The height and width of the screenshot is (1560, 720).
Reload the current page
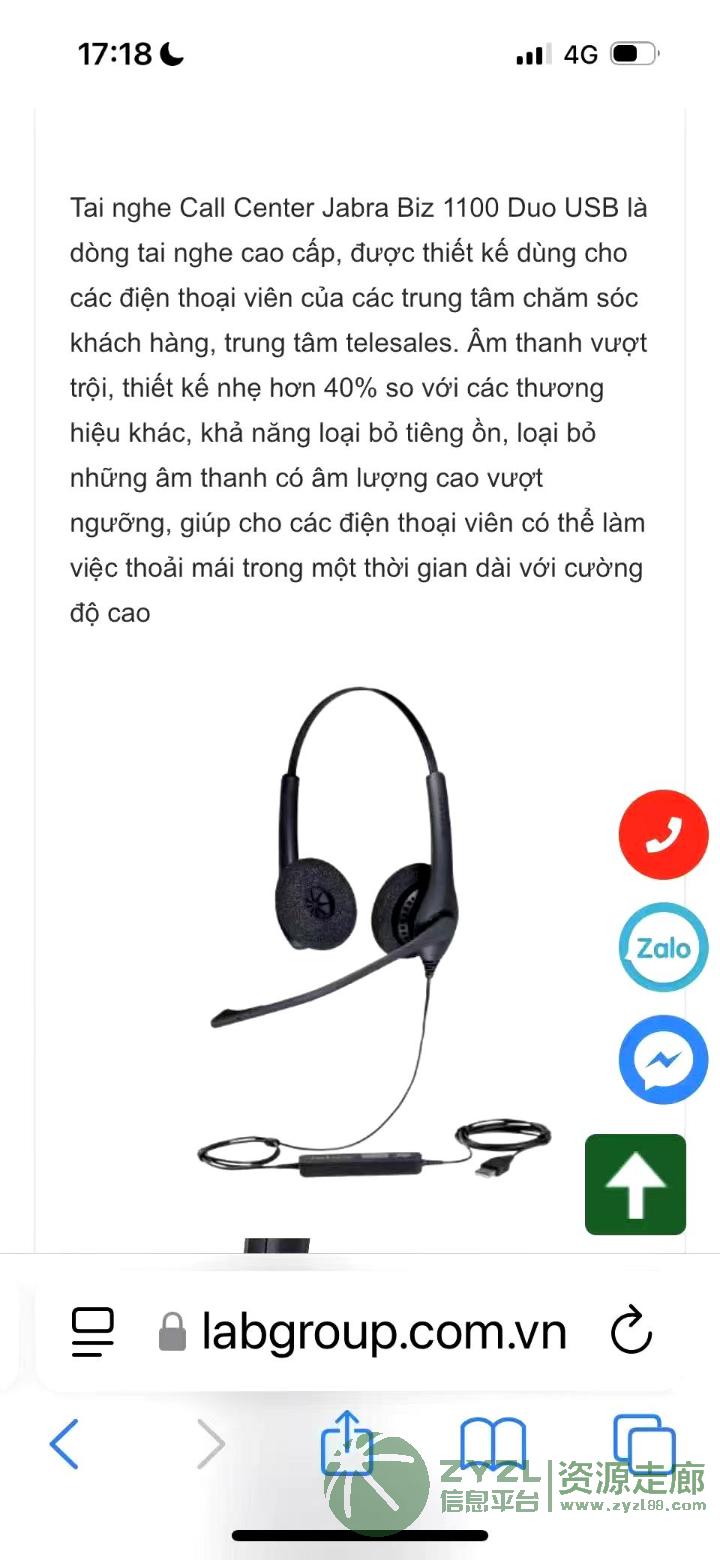(631, 1332)
